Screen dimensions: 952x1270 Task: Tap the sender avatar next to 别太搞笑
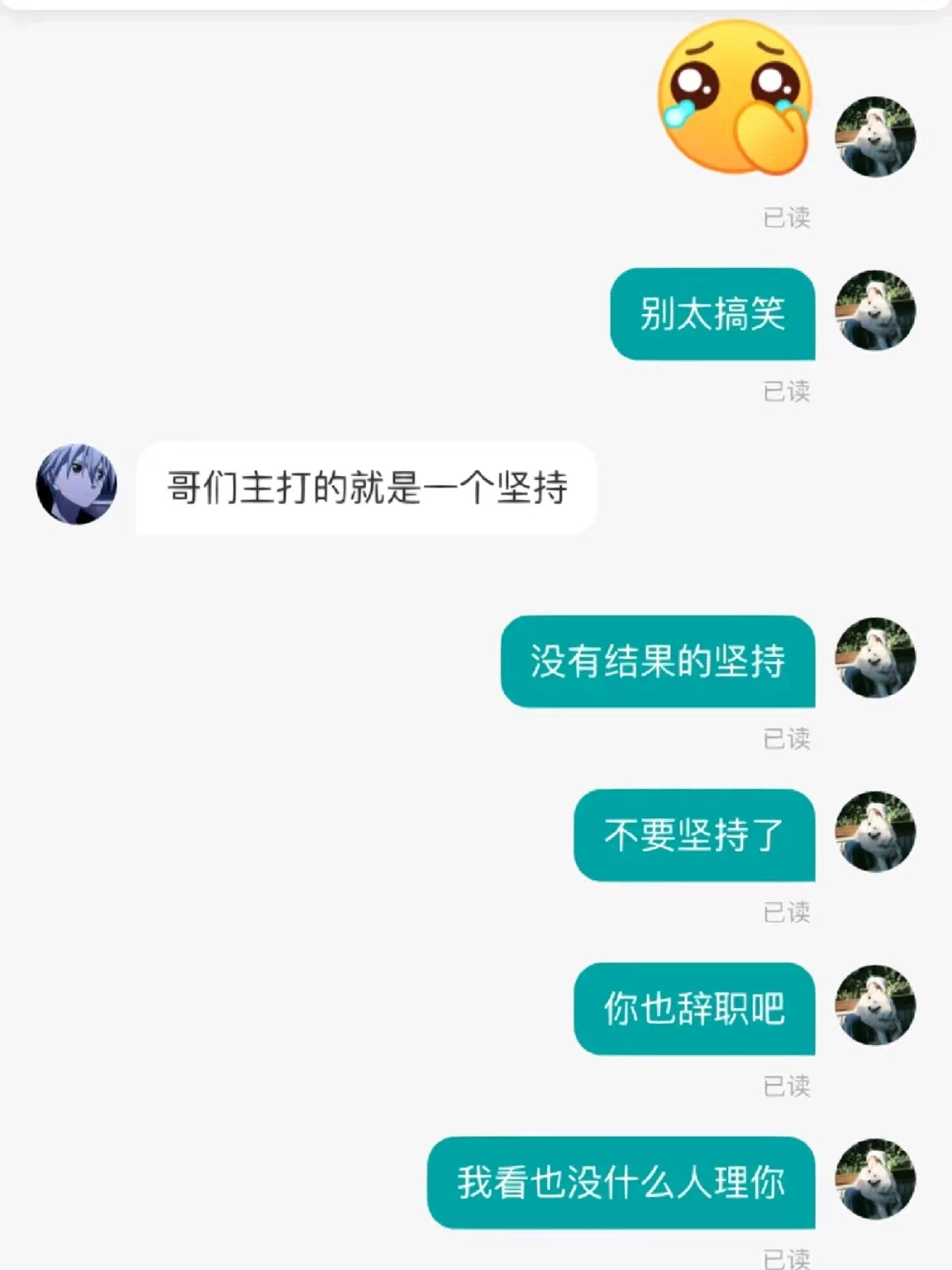click(x=875, y=310)
